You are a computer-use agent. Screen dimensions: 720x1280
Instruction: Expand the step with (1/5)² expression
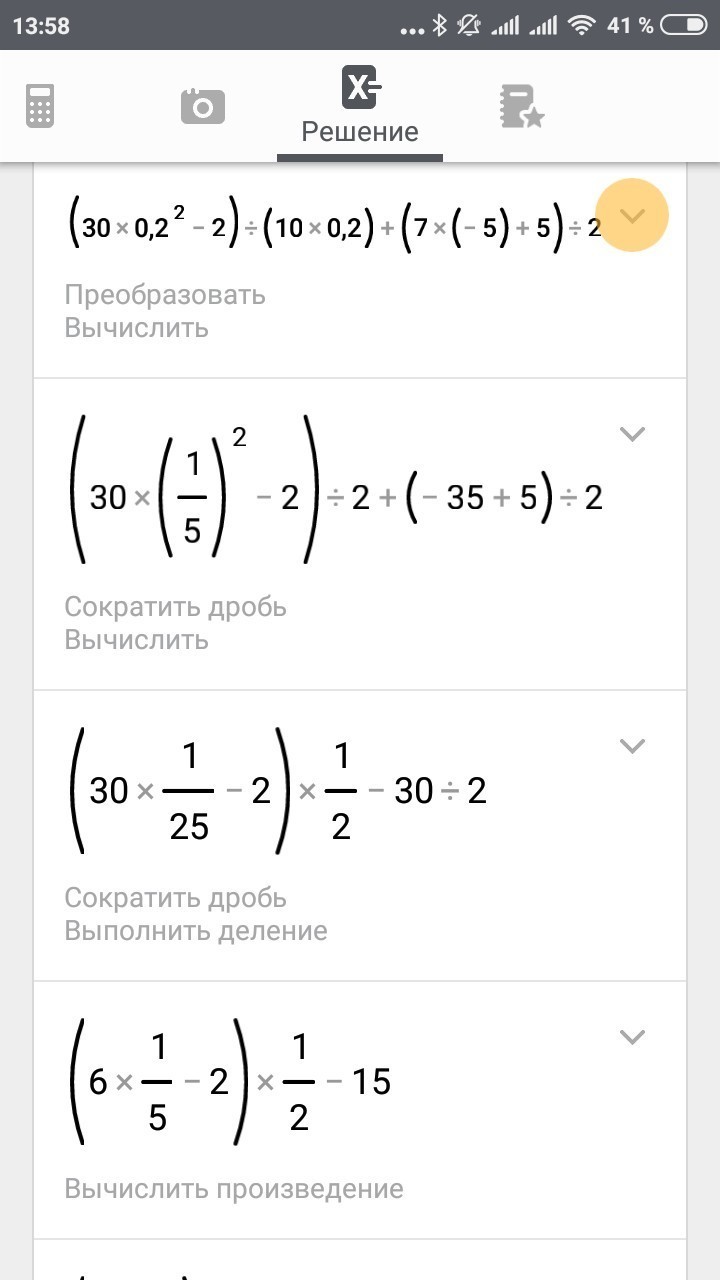coord(631,434)
